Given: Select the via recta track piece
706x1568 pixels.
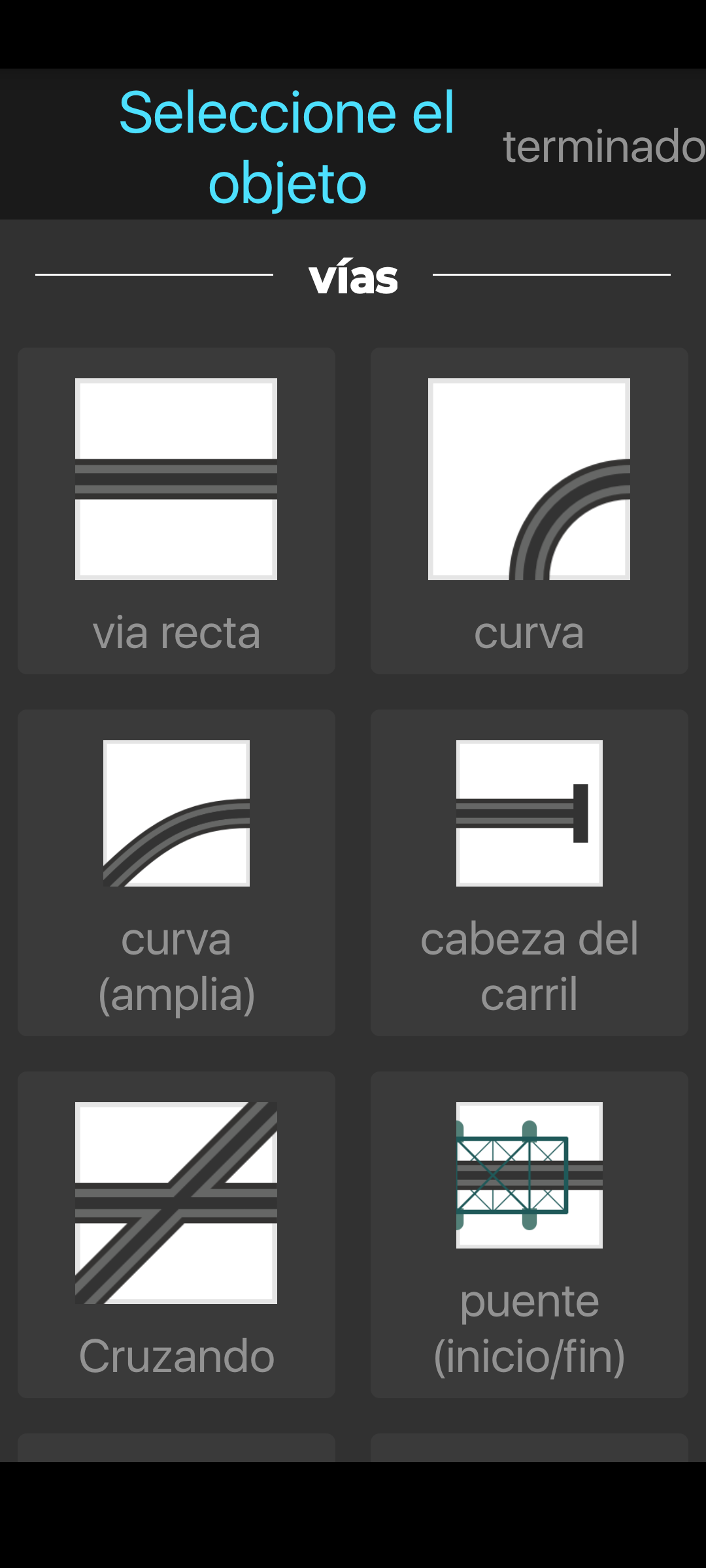Looking at the screenshot, I should pos(176,511).
